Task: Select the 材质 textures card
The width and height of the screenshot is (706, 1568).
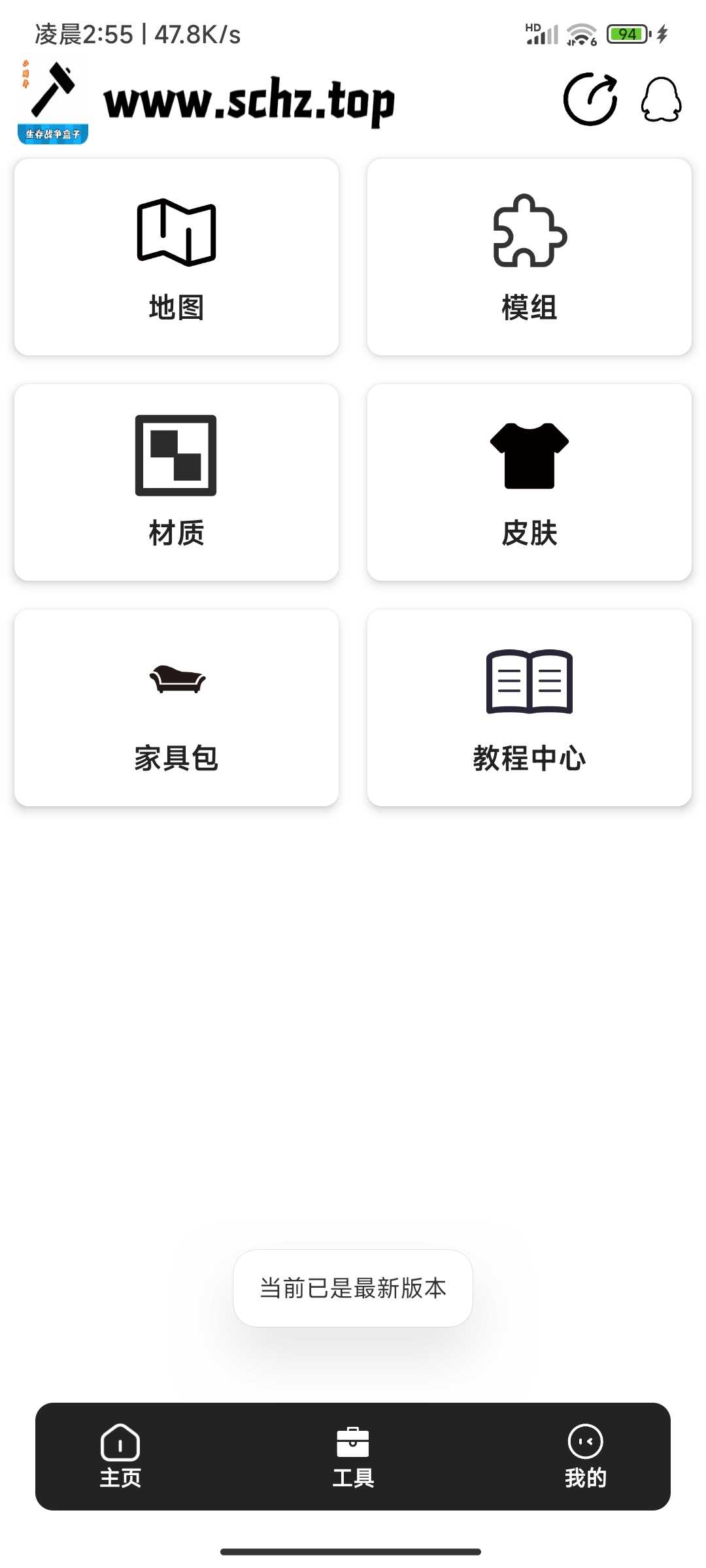Action: [x=176, y=482]
